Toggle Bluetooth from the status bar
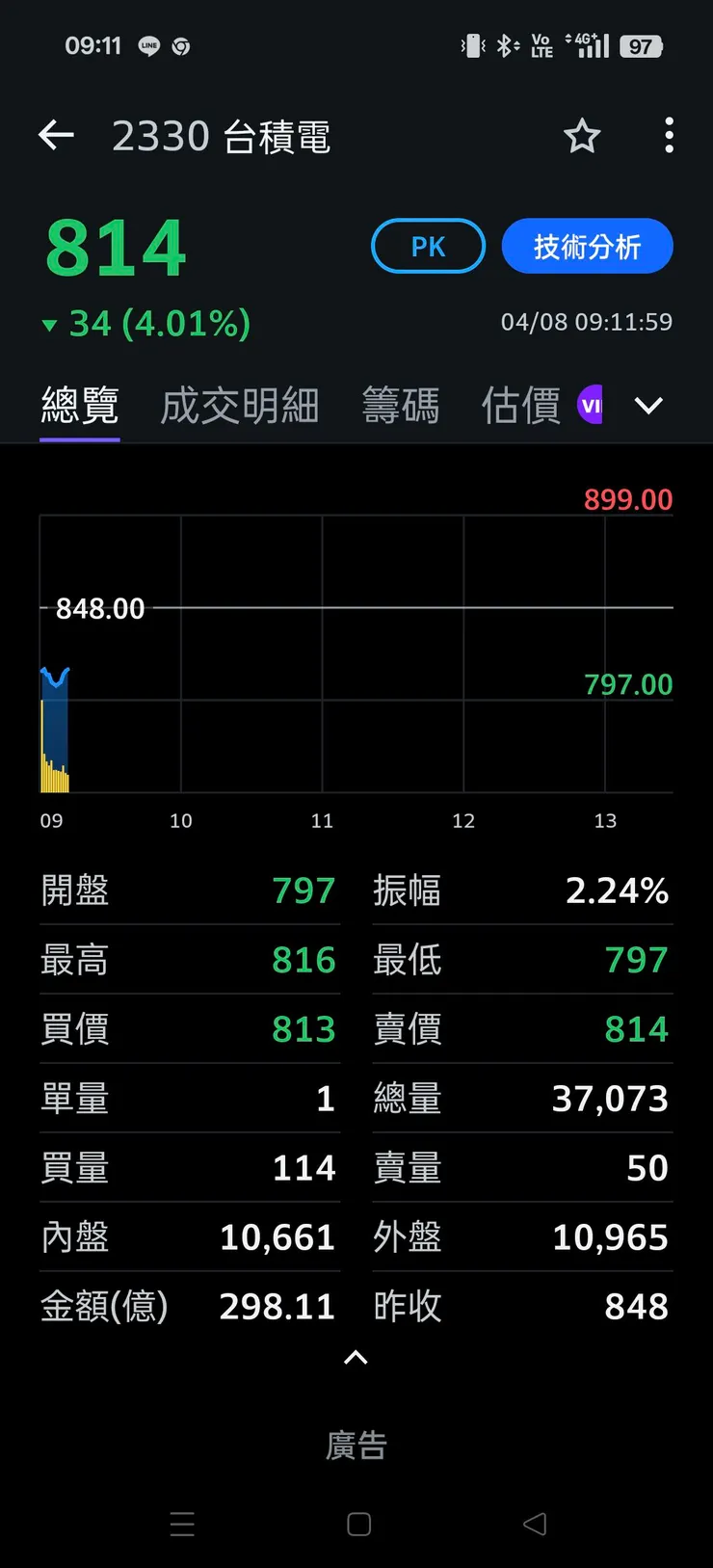Screen dimensions: 713x1568 coord(506,42)
